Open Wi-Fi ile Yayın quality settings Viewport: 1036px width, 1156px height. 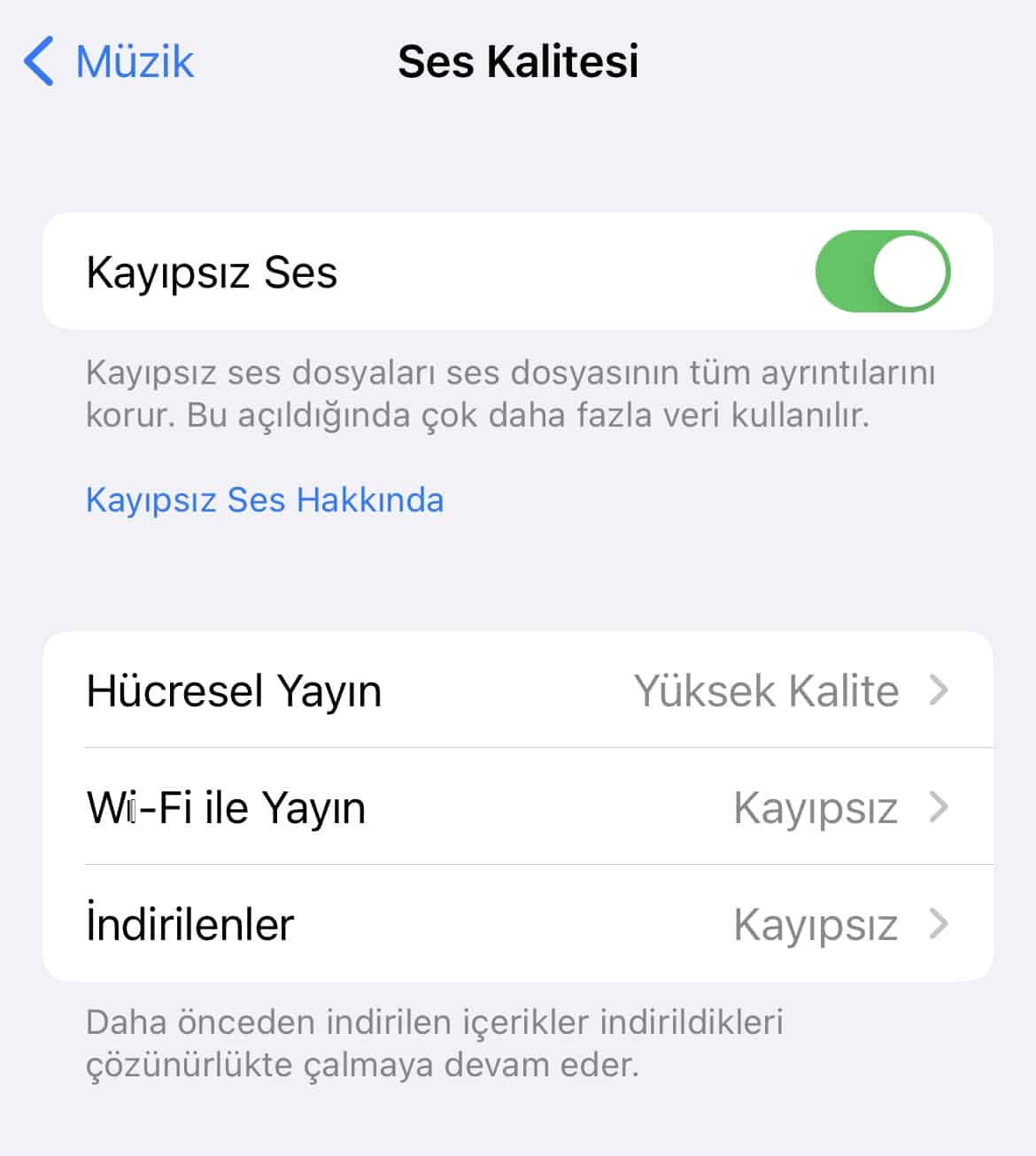[518, 807]
